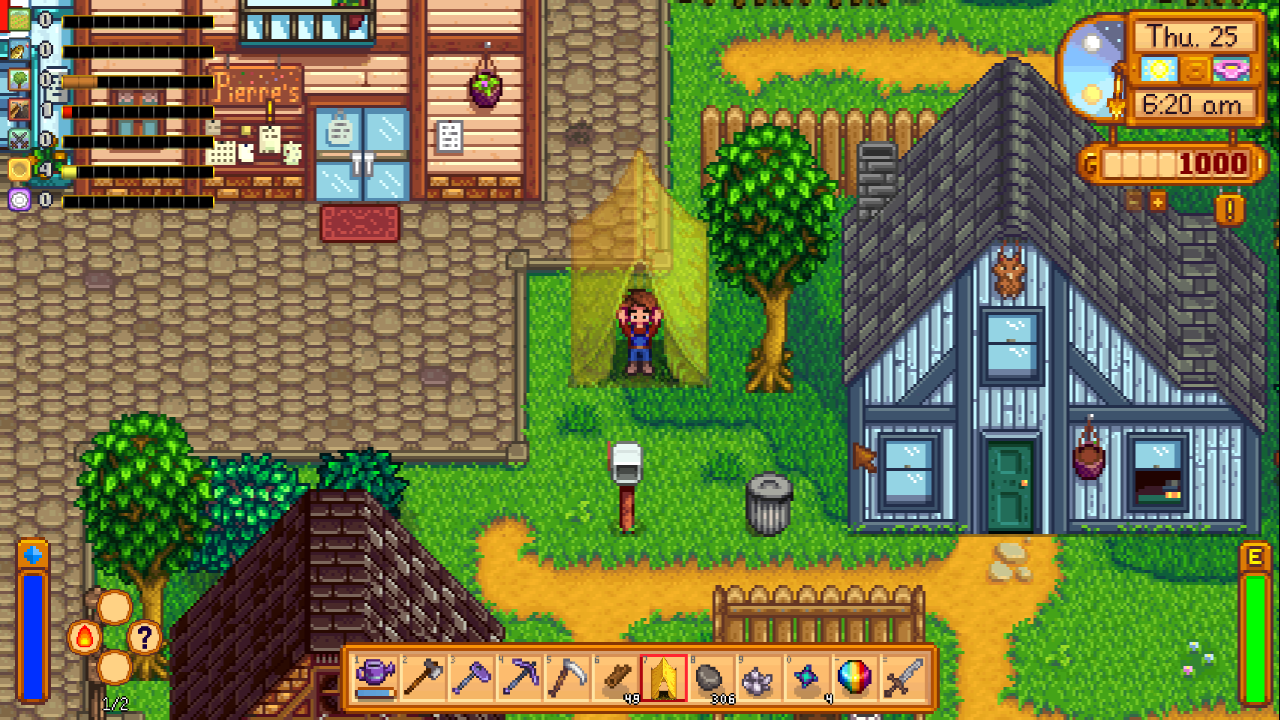Select the stone stack of 306
1280x720 pixels.
[711, 677]
